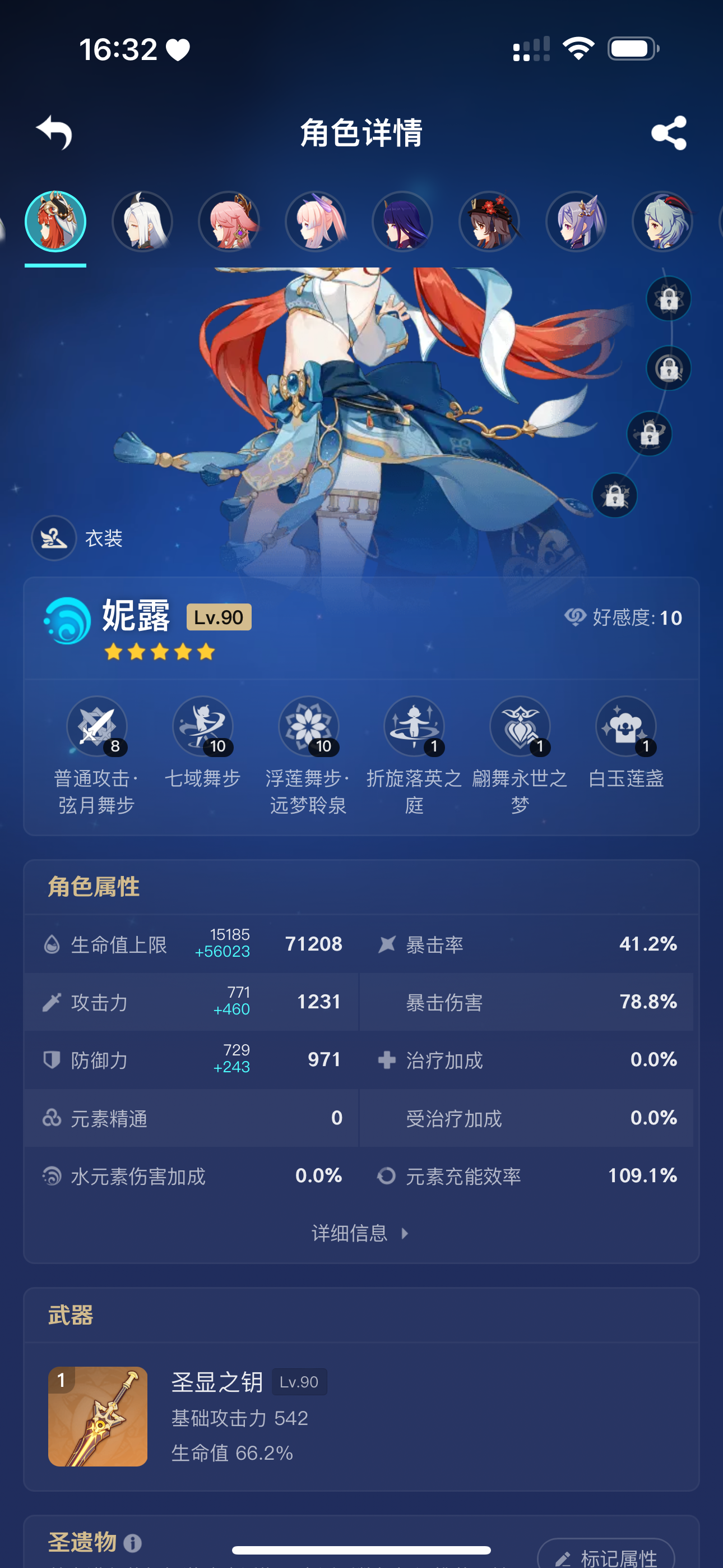
Task: View the 翩舞永世之梦 passive talent
Action: [520, 756]
